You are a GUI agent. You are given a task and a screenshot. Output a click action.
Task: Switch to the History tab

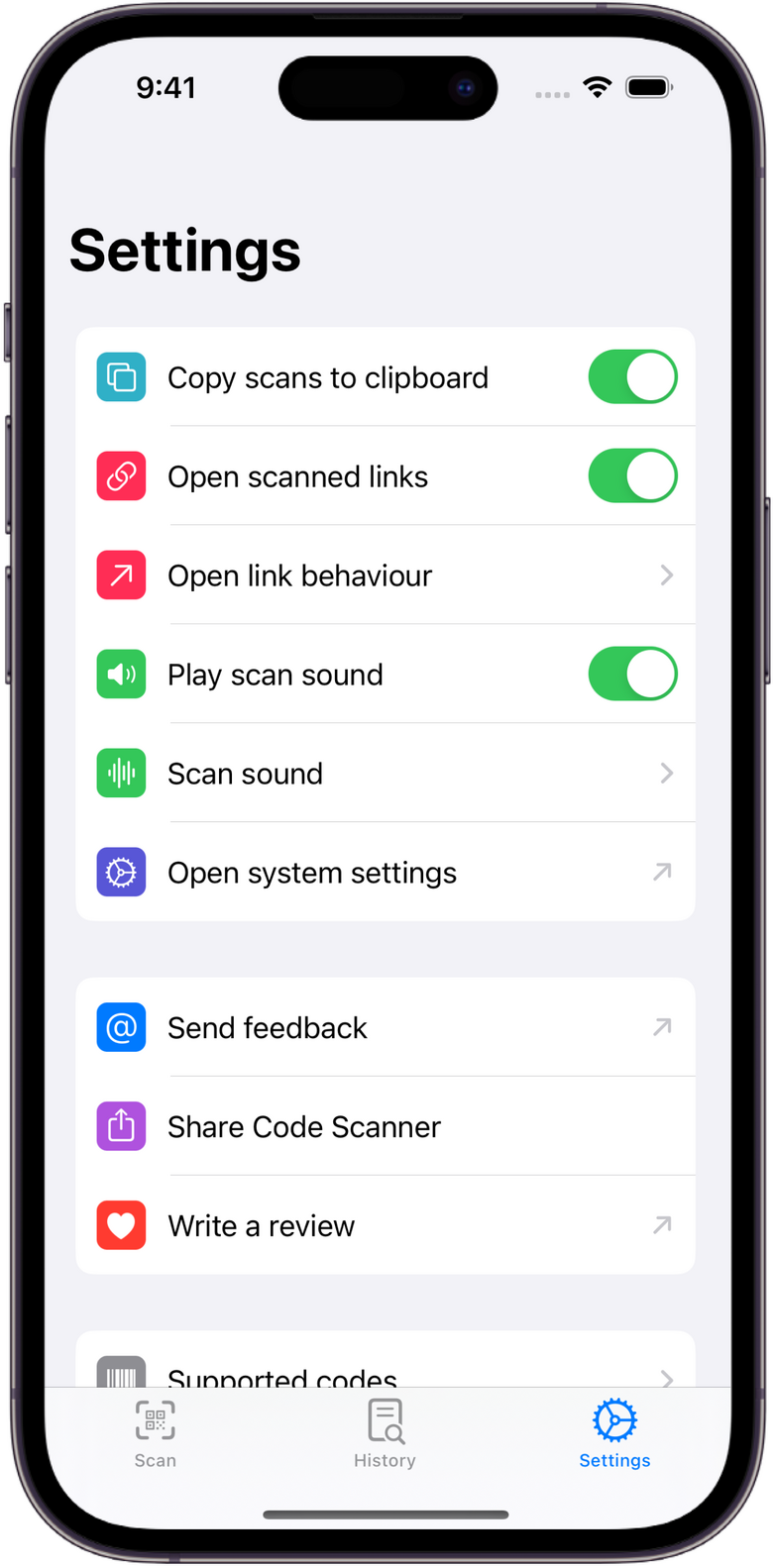pyautogui.click(x=385, y=1433)
